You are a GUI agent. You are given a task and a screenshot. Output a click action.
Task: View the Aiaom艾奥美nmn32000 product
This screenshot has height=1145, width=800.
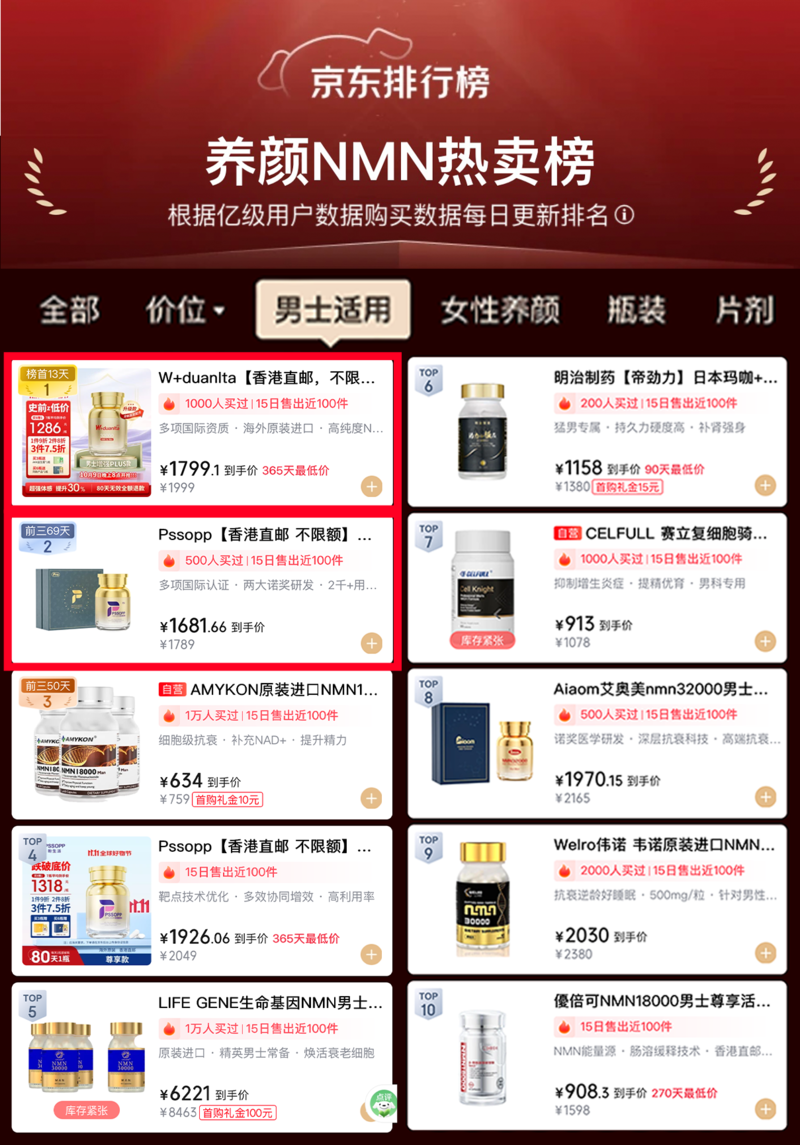[x=660, y=690]
